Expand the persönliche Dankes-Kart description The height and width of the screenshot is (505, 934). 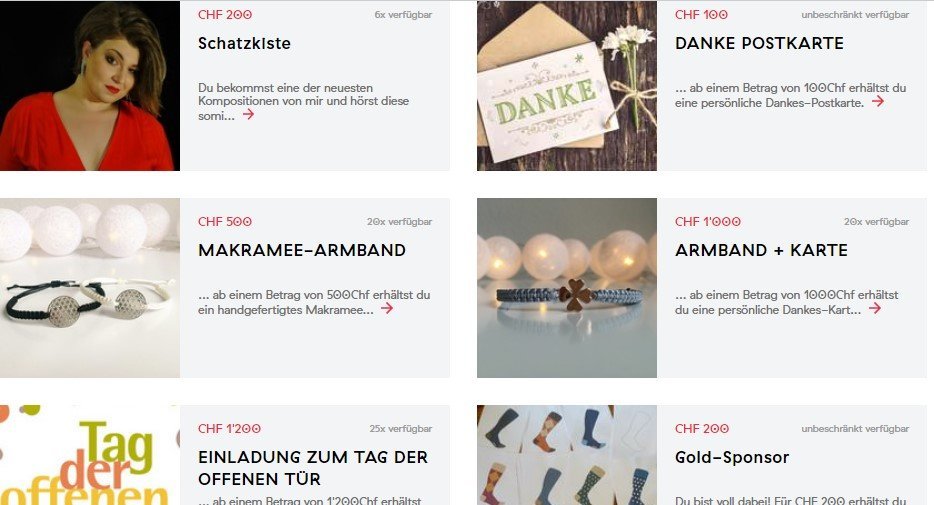(x=874, y=308)
